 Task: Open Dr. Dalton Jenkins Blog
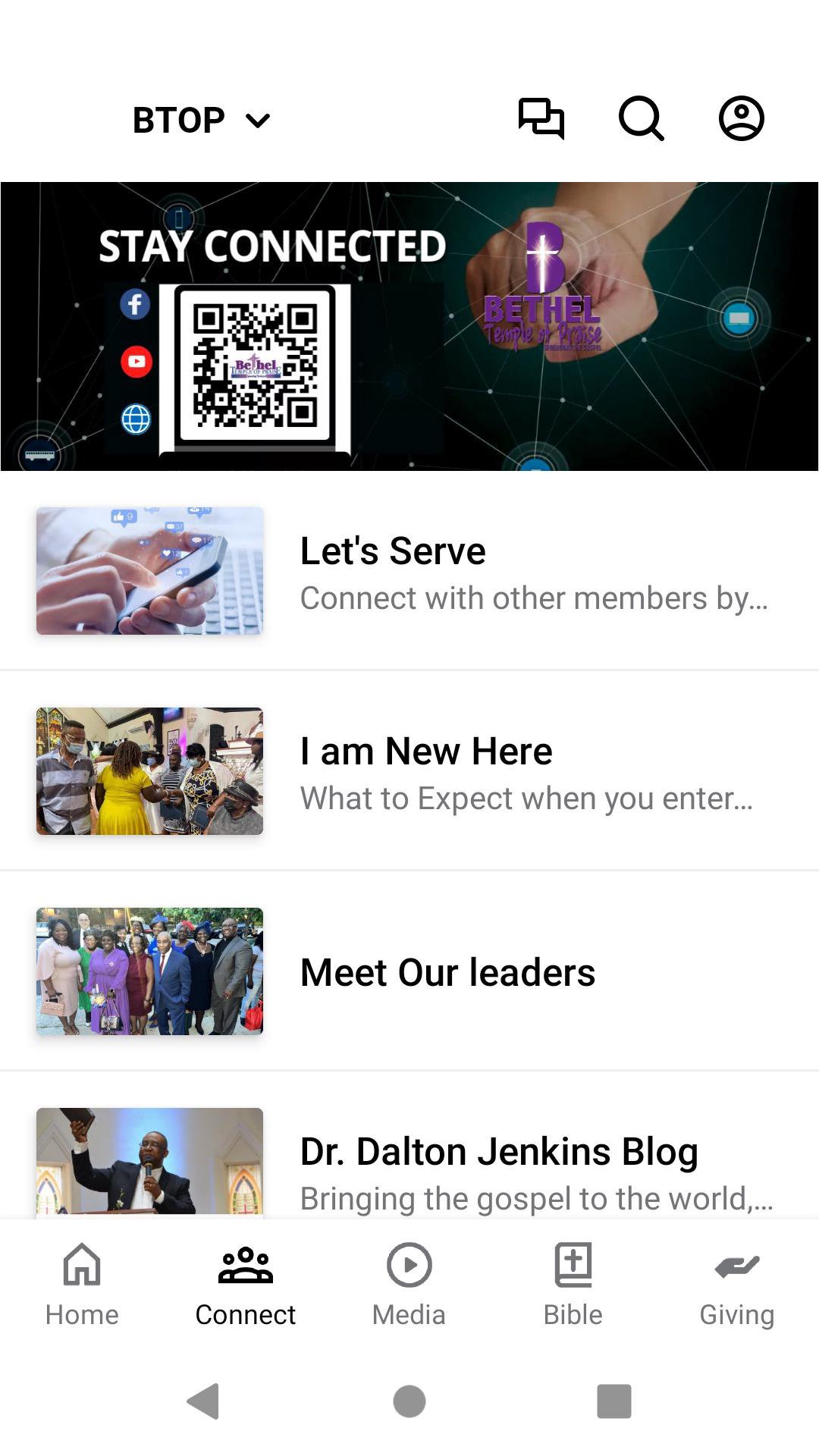[409, 1164]
